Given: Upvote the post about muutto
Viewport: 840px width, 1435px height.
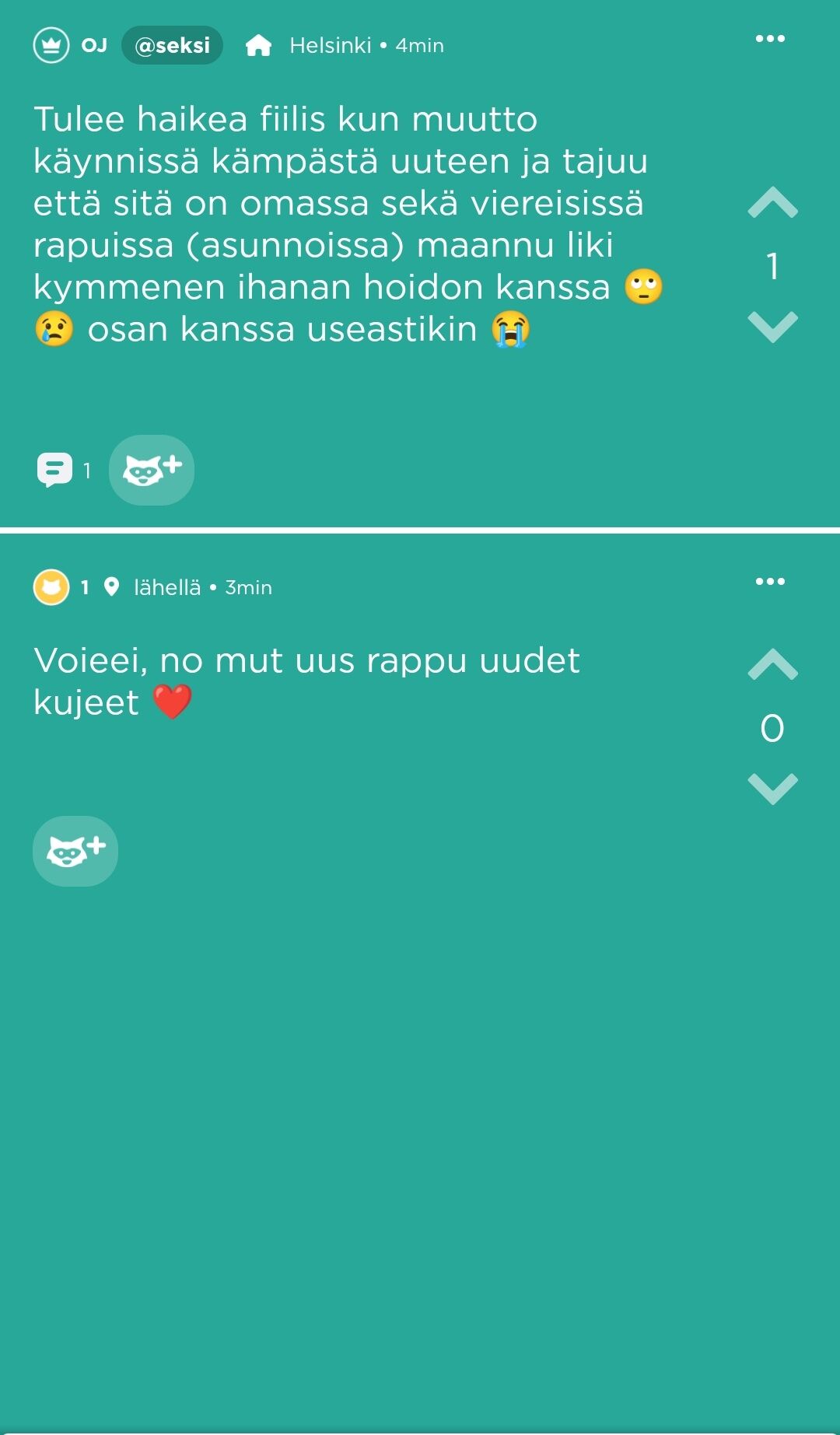Looking at the screenshot, I should tap(772, 203).
